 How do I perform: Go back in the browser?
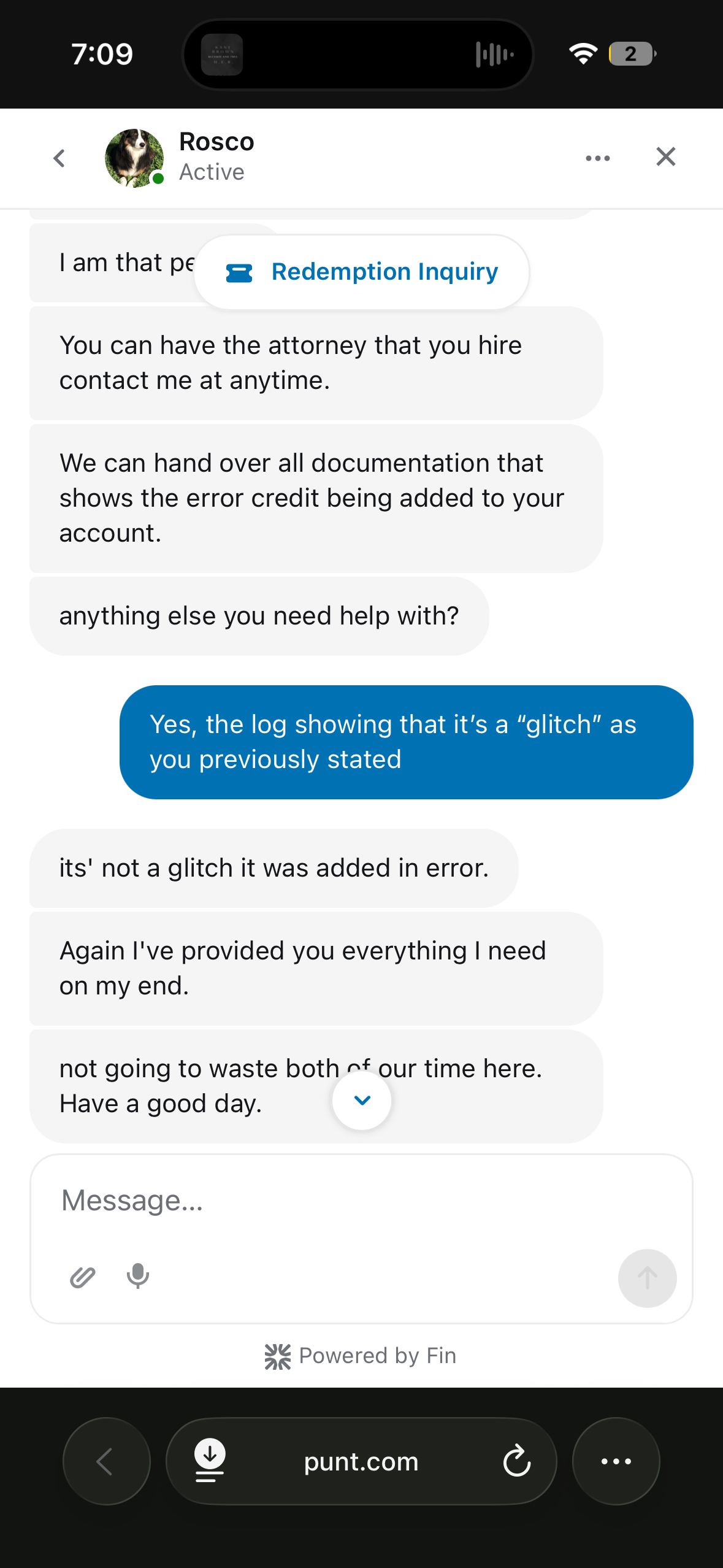pos(106,1461)
